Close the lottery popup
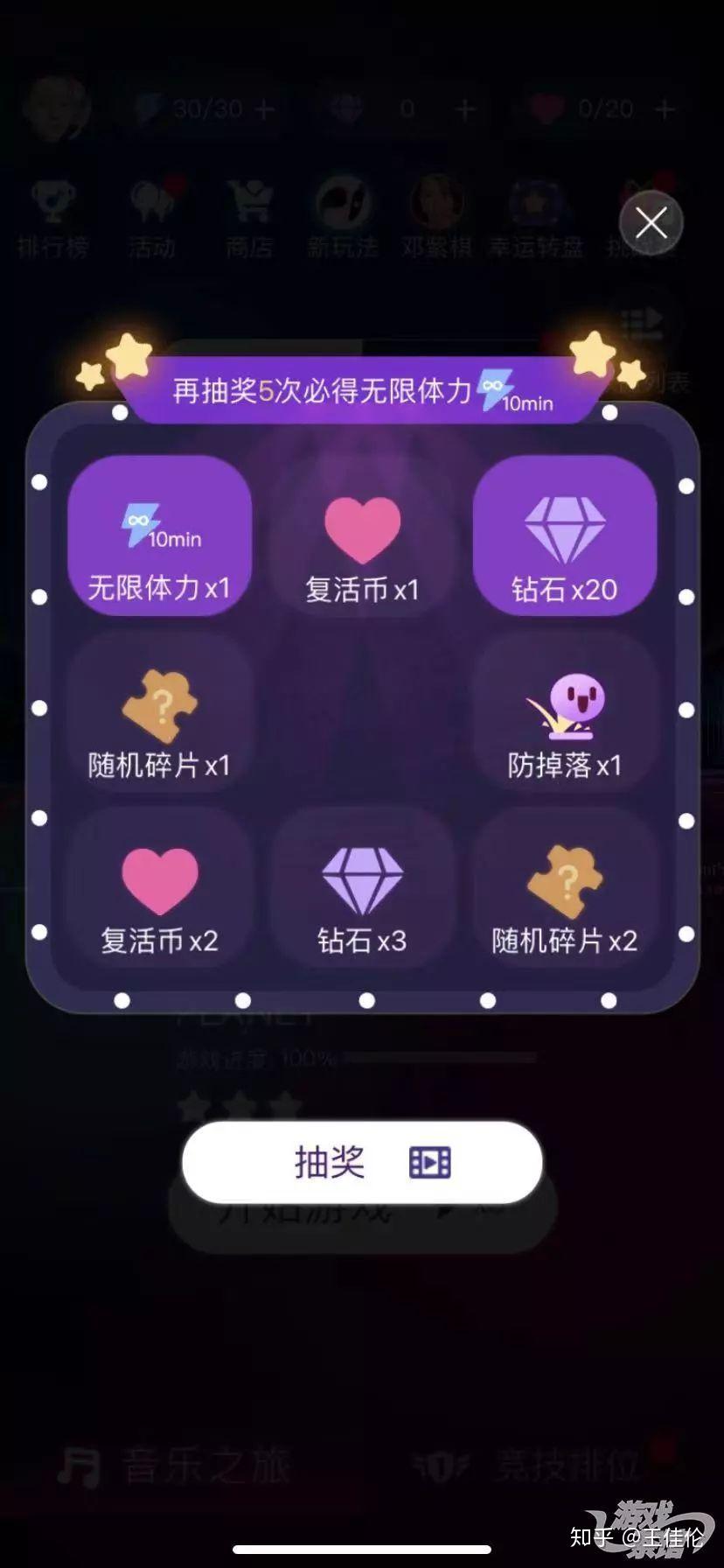 (x=651, y=223)
